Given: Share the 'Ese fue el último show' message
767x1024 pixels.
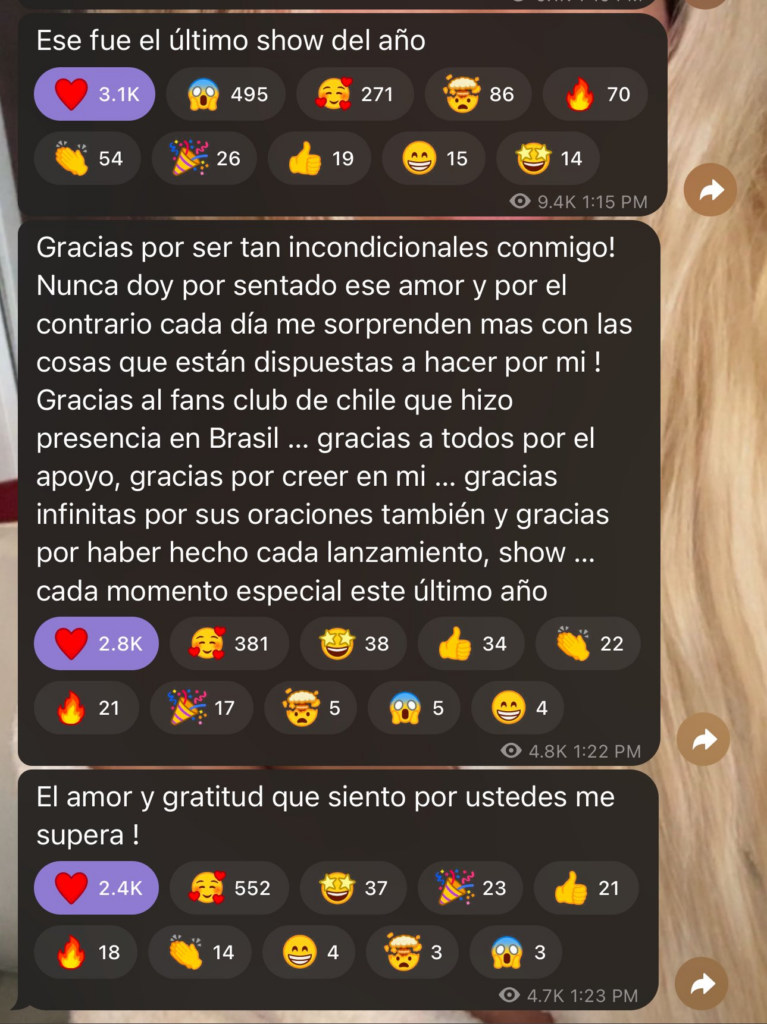Looking at the screenshot, I should [711, 189].
